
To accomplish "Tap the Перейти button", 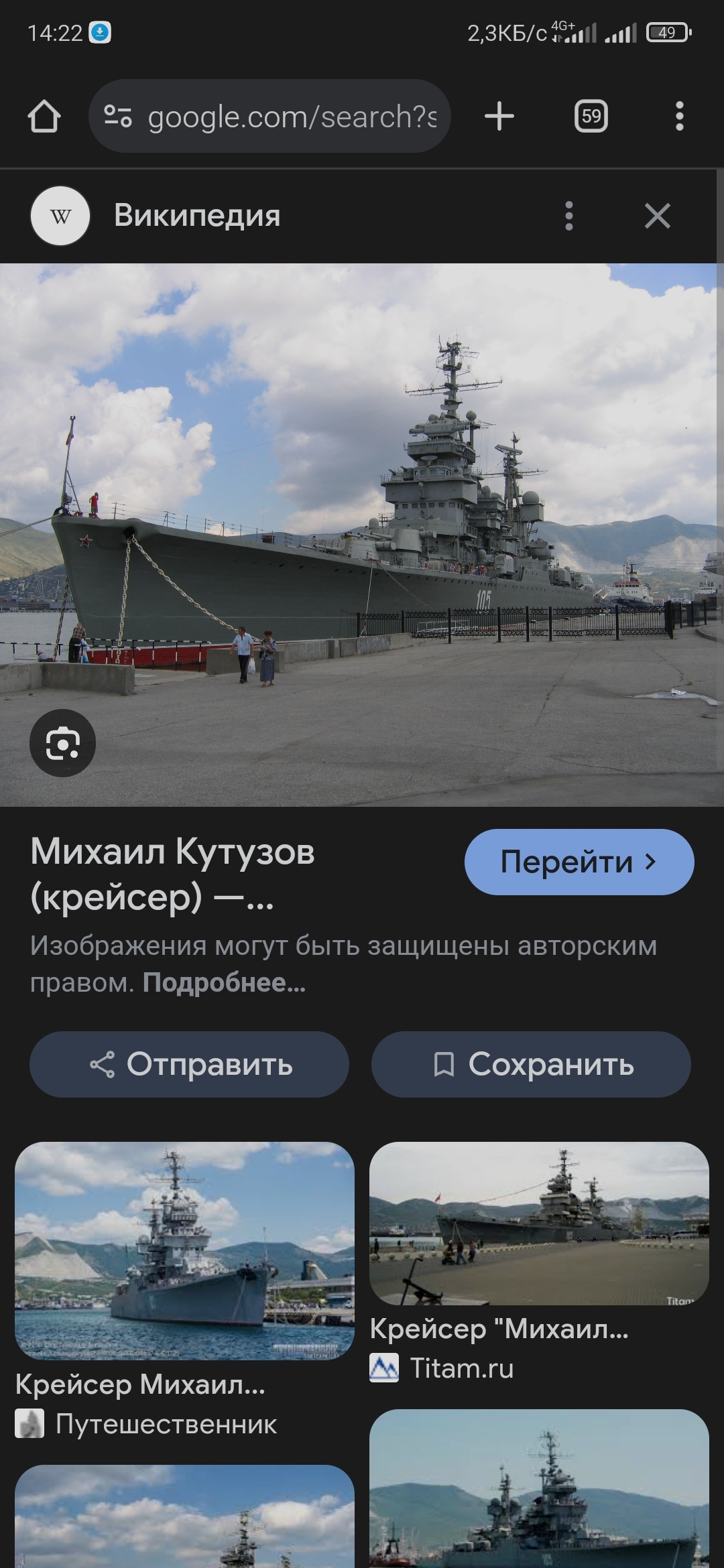I will pyautogui.click(x=579, y=862).
